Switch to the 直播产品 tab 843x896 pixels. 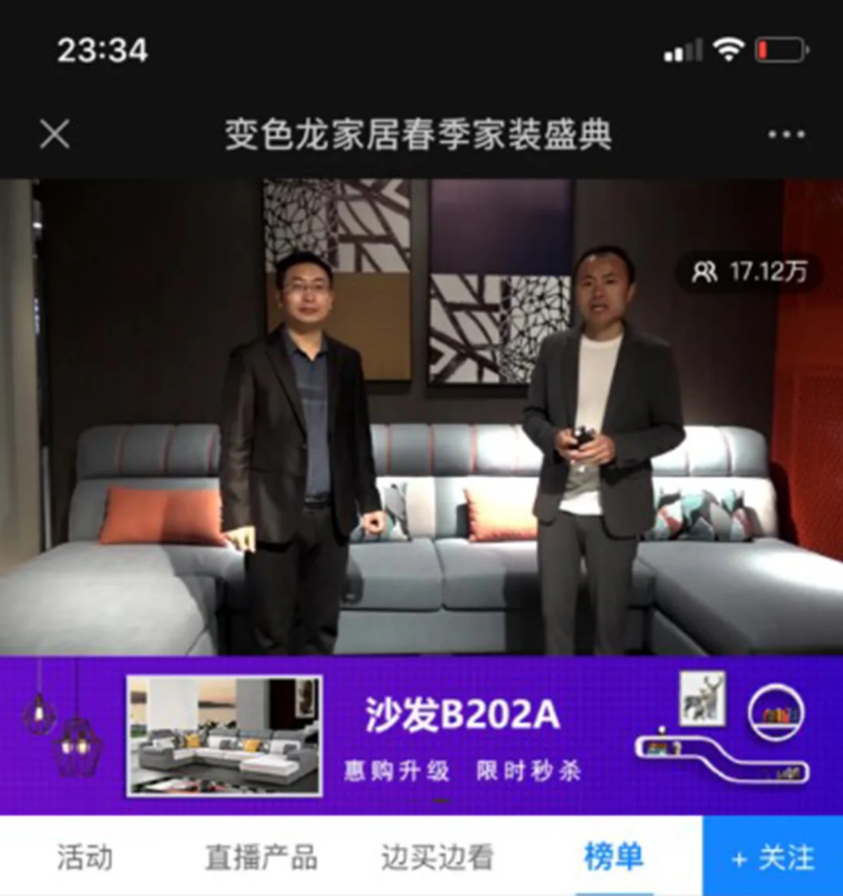261,857
